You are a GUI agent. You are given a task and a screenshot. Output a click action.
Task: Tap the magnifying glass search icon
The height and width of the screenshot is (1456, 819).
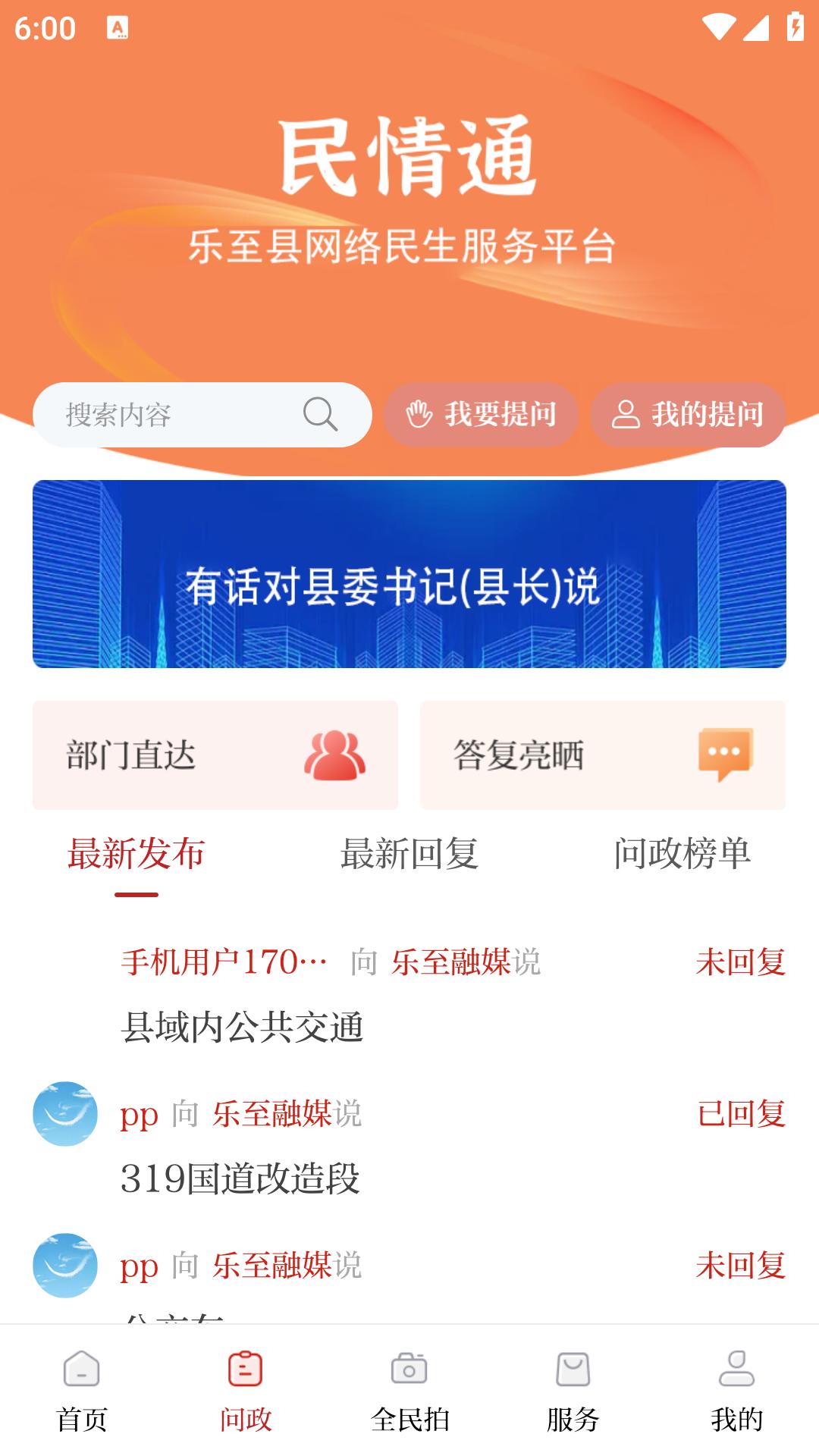[321, 414]
